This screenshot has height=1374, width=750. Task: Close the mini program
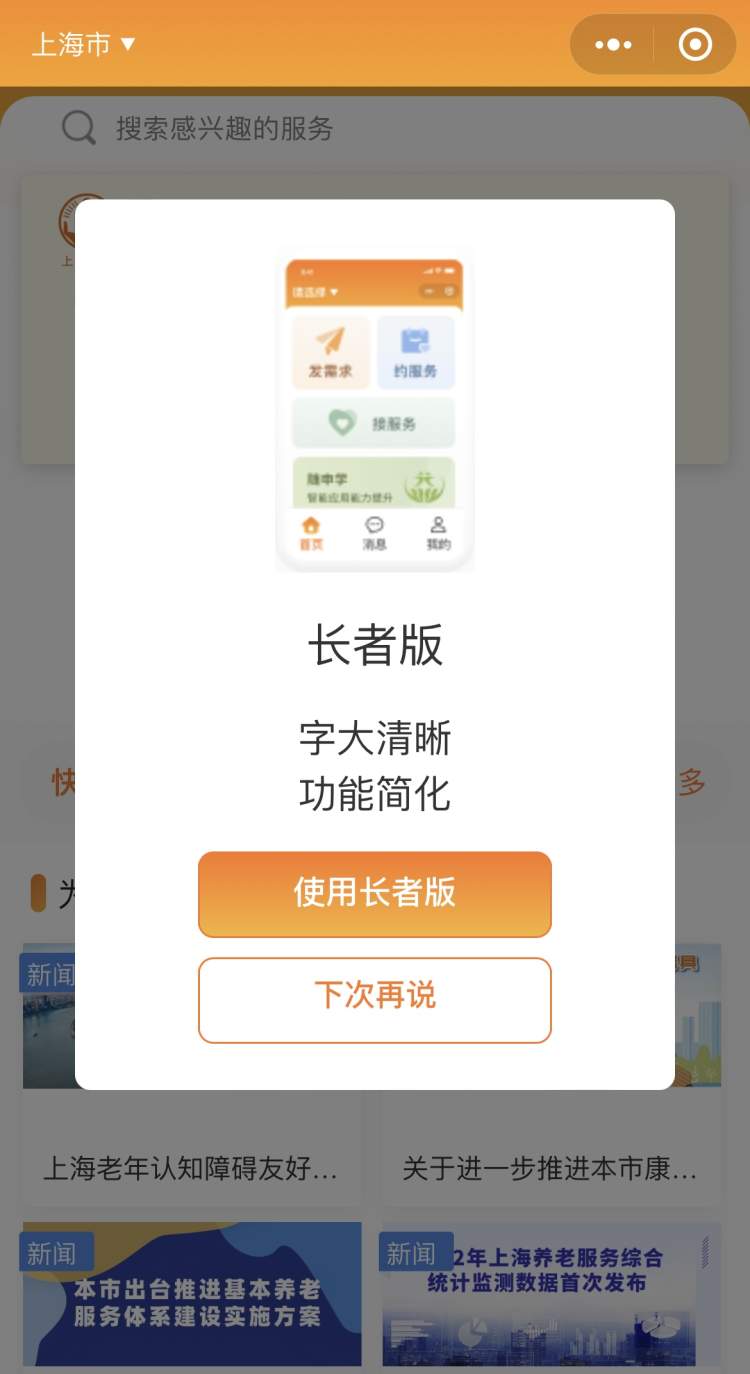point(695,45)
